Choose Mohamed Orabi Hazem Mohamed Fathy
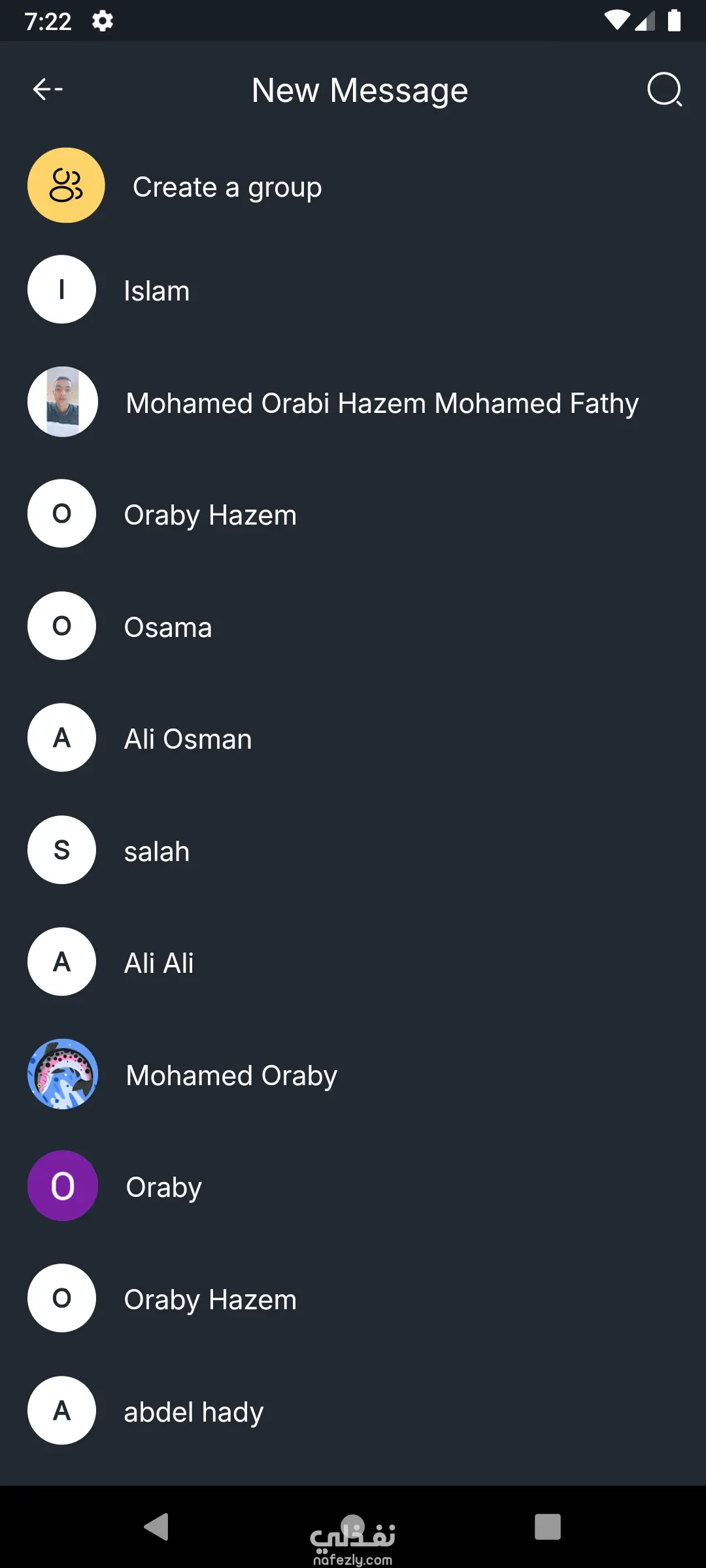706x1568 pixels. point(382,403)
